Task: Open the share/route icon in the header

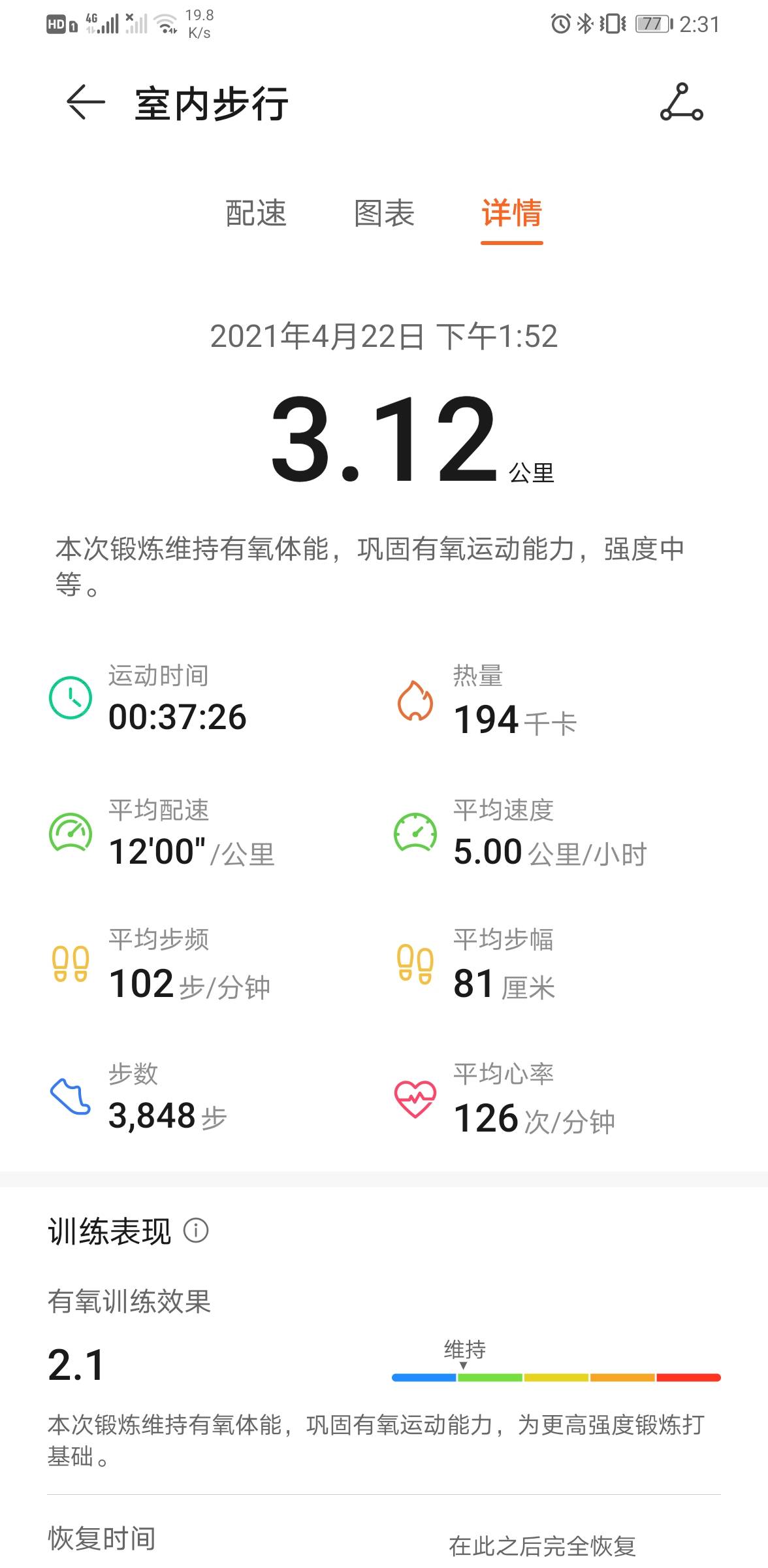Action: click(681, 103)
